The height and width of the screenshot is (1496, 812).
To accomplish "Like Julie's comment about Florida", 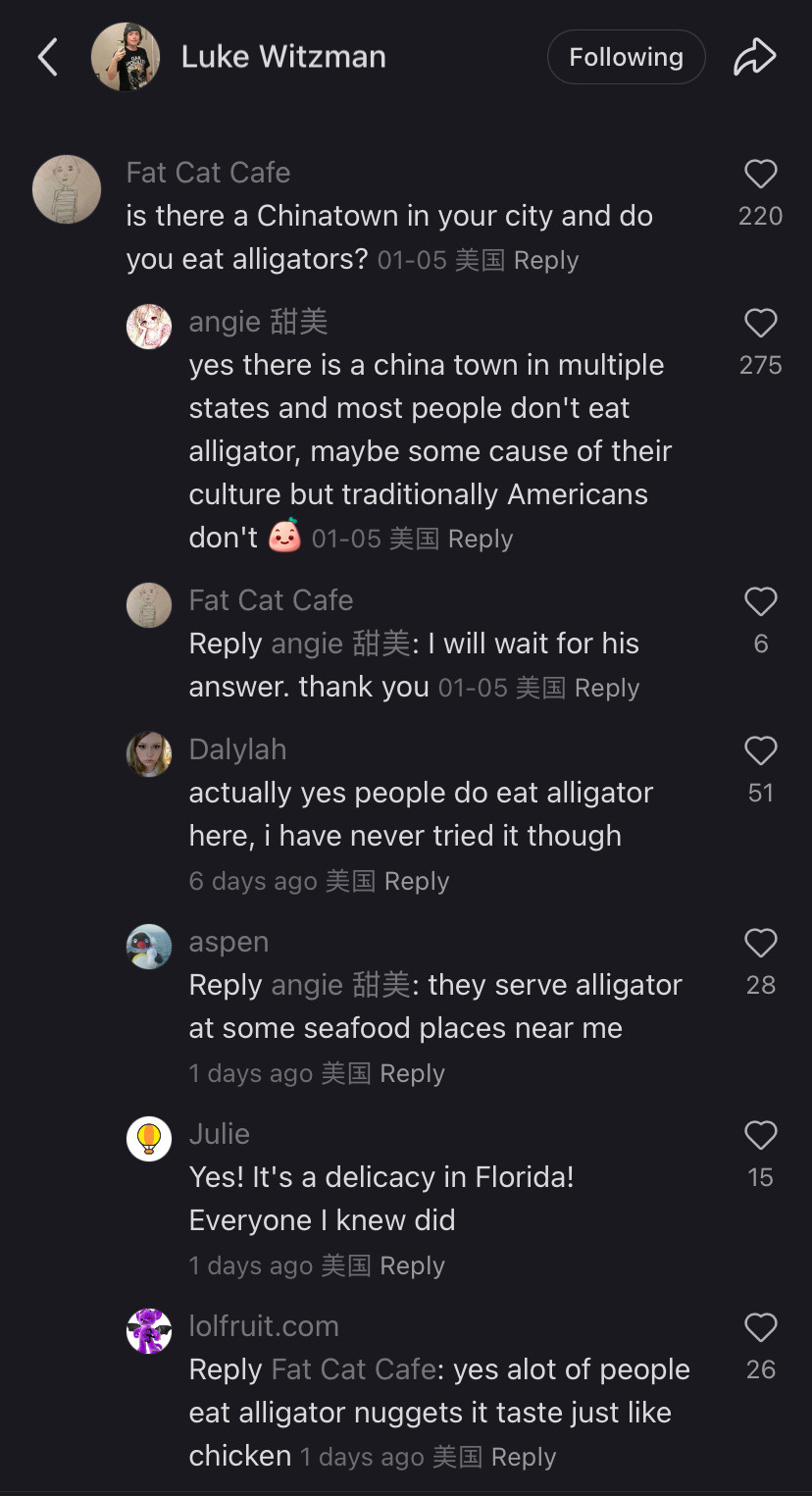I will point(760,1136).
